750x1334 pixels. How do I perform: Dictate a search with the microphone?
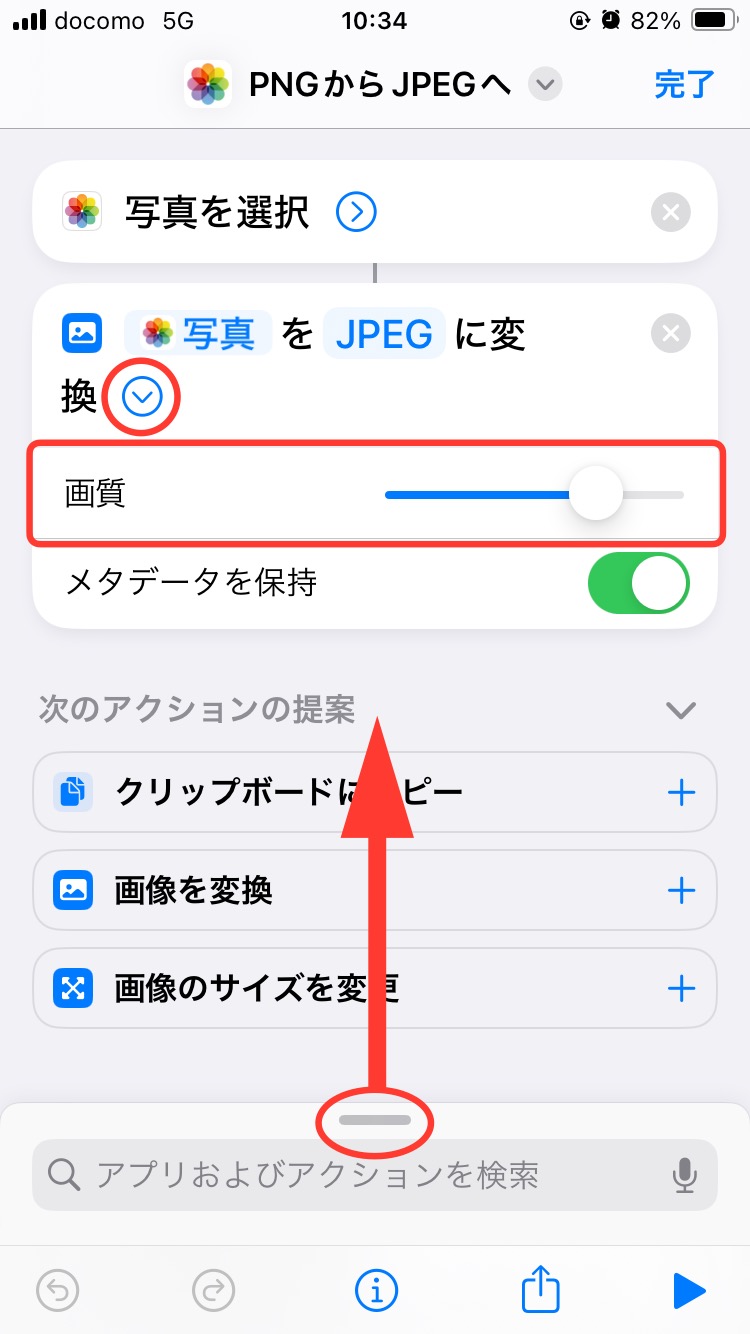pos(685,1174)
